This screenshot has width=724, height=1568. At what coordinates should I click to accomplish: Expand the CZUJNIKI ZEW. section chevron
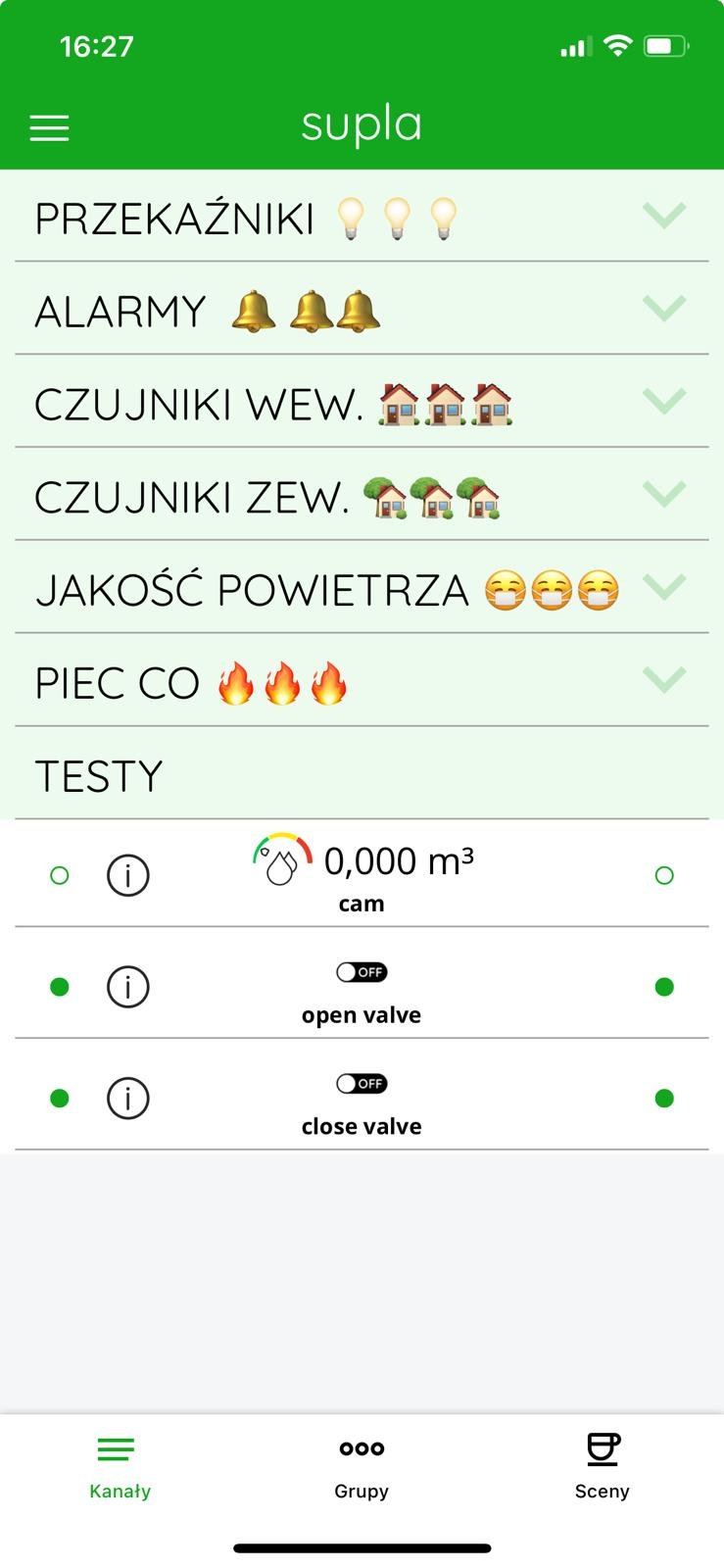[664, 493]
